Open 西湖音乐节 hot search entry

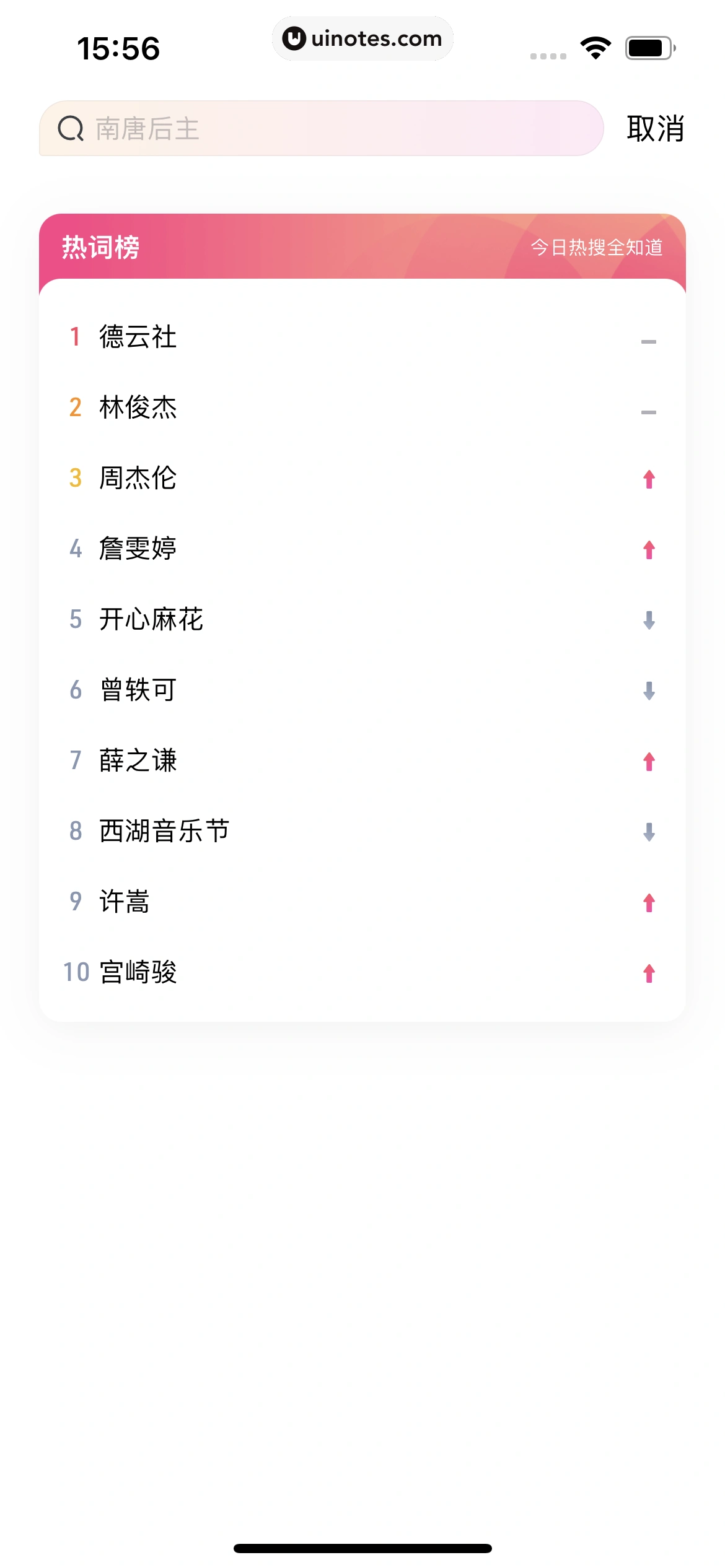[164, 832]
